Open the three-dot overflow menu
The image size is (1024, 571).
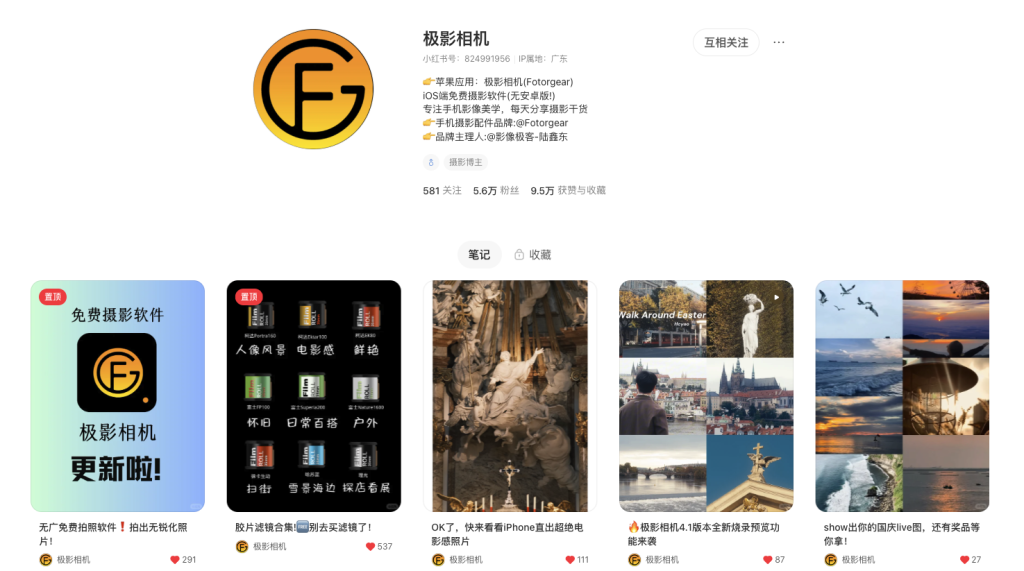point(779,42)
